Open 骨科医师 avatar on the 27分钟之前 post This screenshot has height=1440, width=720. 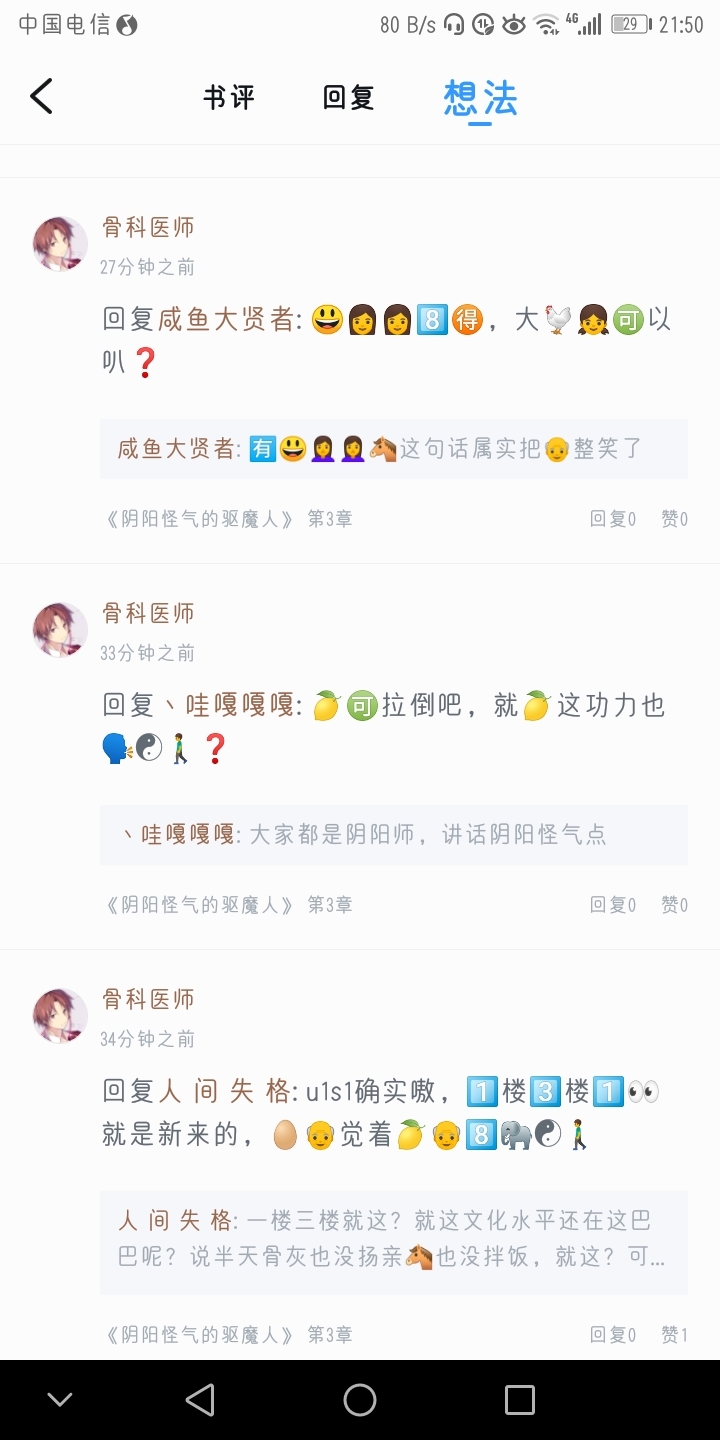(60, 244)
